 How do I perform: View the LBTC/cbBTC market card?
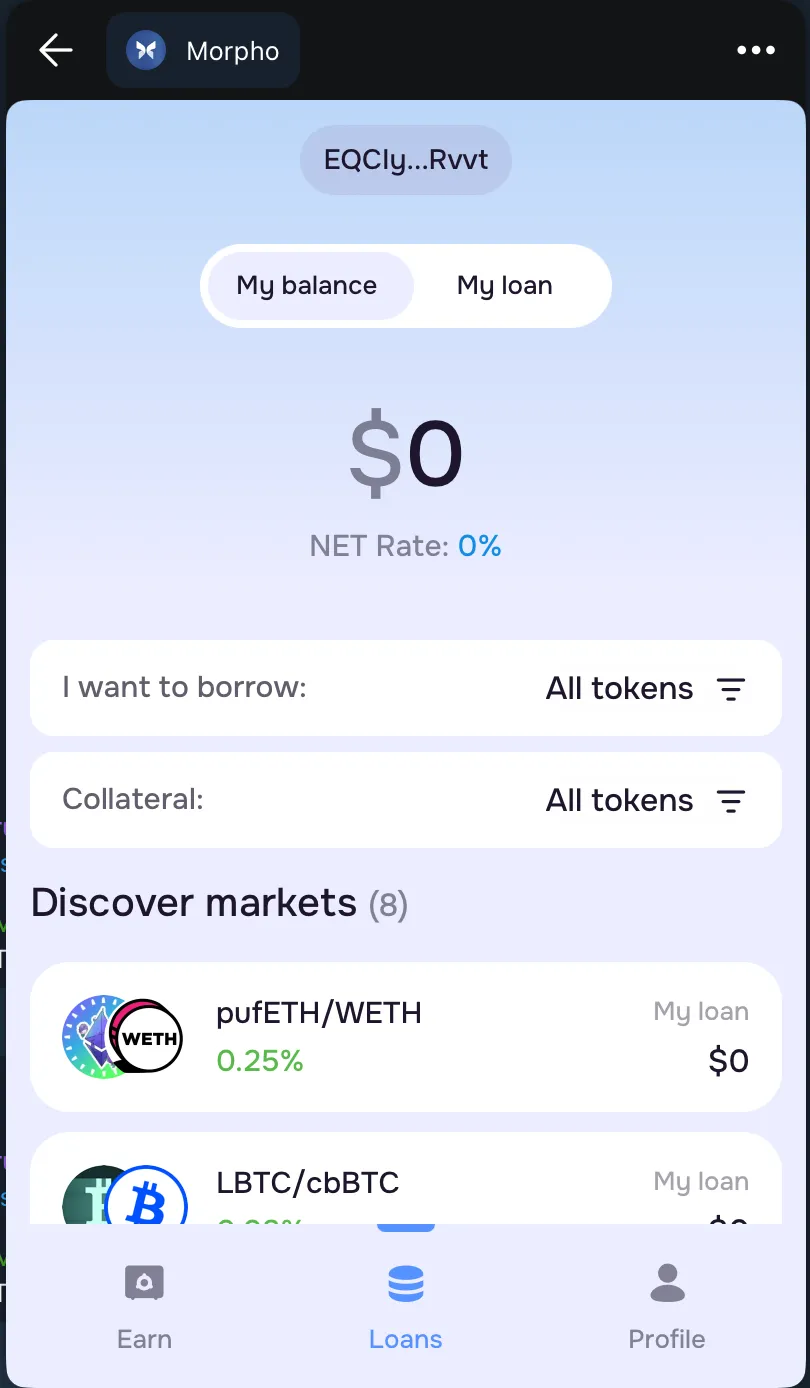[x=405, y=1185]
